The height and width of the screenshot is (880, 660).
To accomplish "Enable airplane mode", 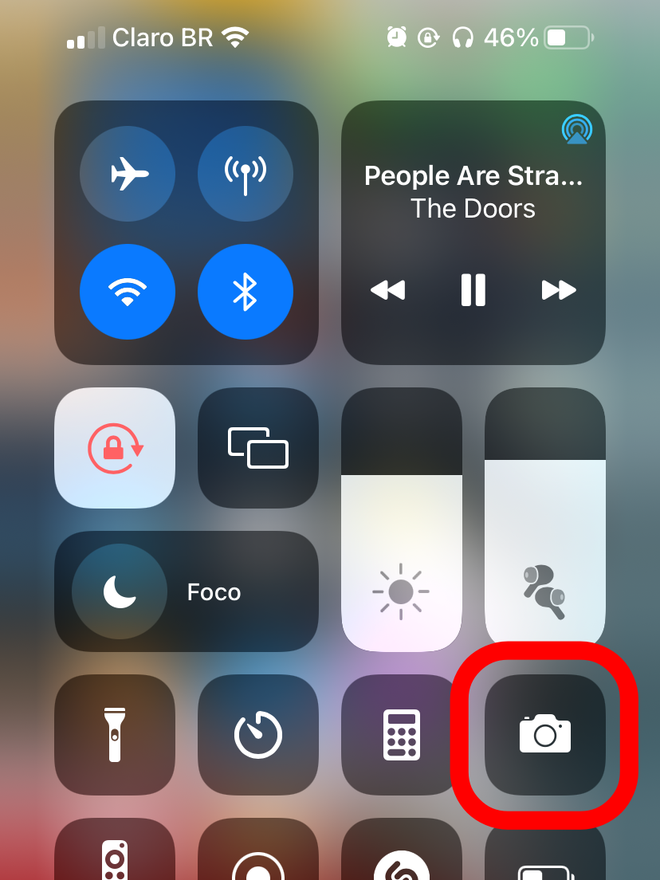I will (x=128, y=175).
